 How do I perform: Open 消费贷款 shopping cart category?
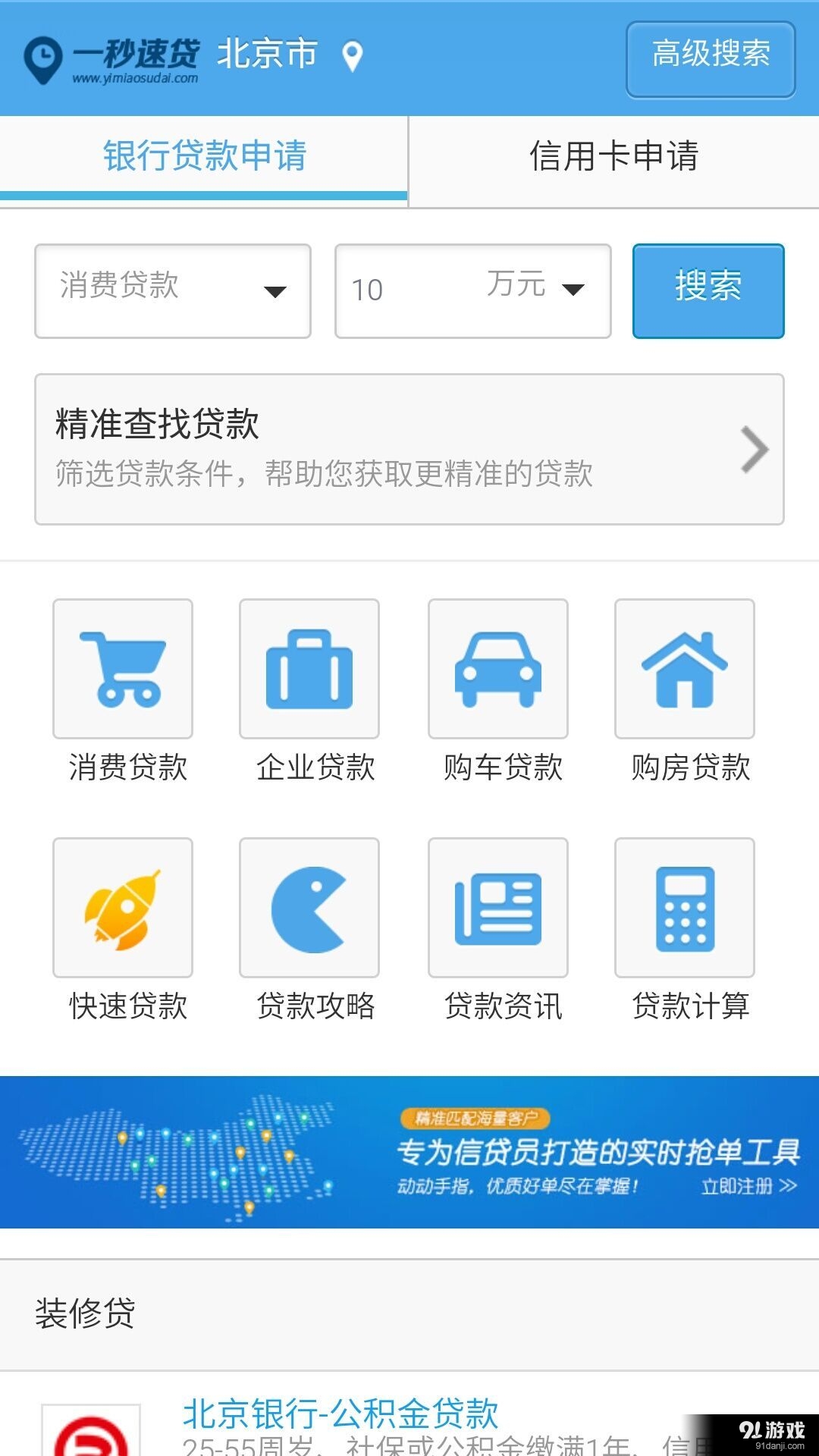[123, 669]
